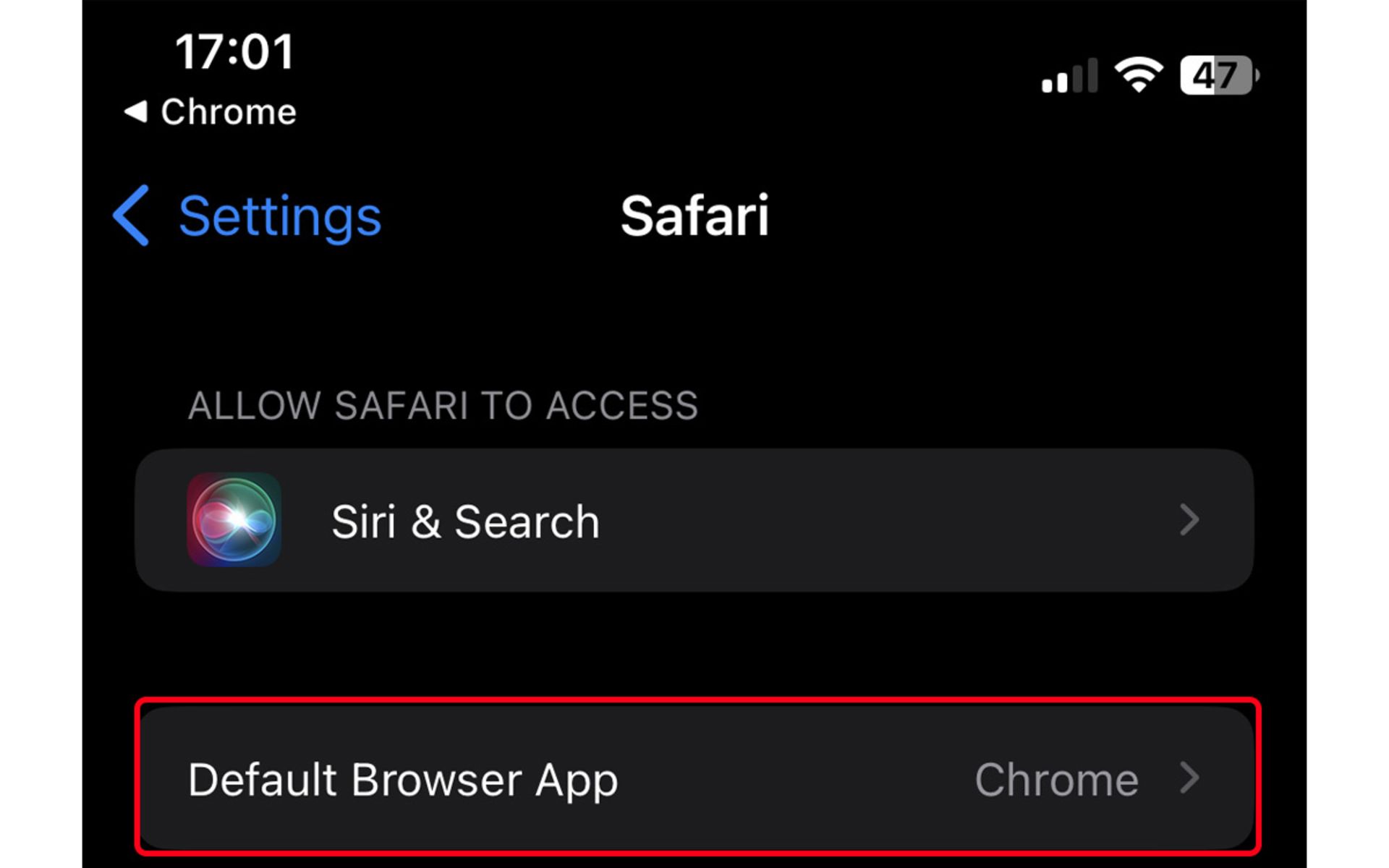Go back to Settings
Screen dimensions: 1389x868
[x=248, y=216]
